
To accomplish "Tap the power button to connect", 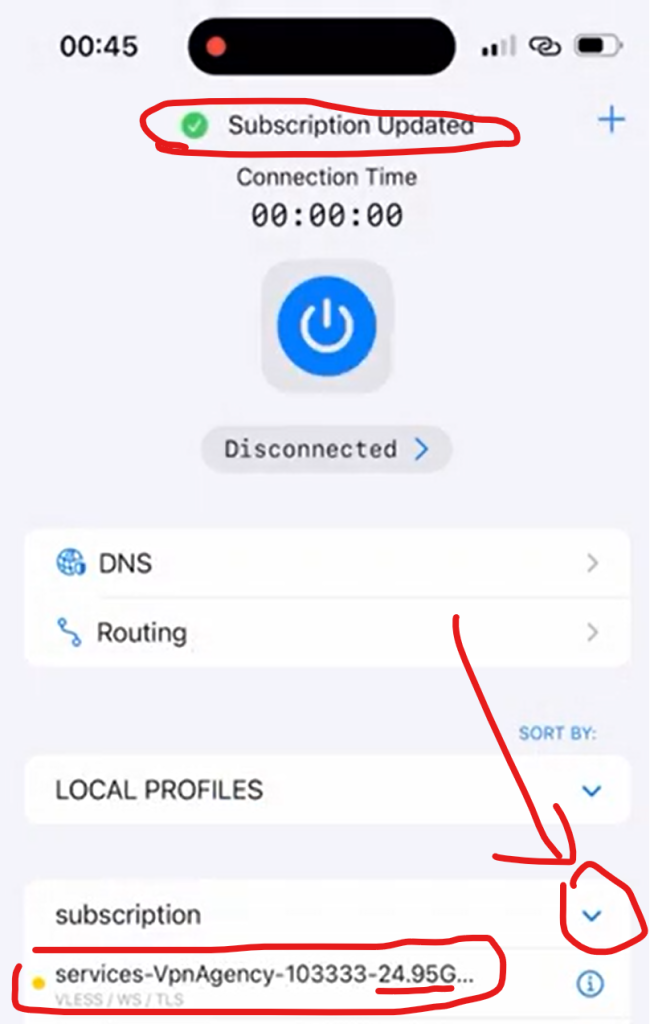I will tap(327, 326).
